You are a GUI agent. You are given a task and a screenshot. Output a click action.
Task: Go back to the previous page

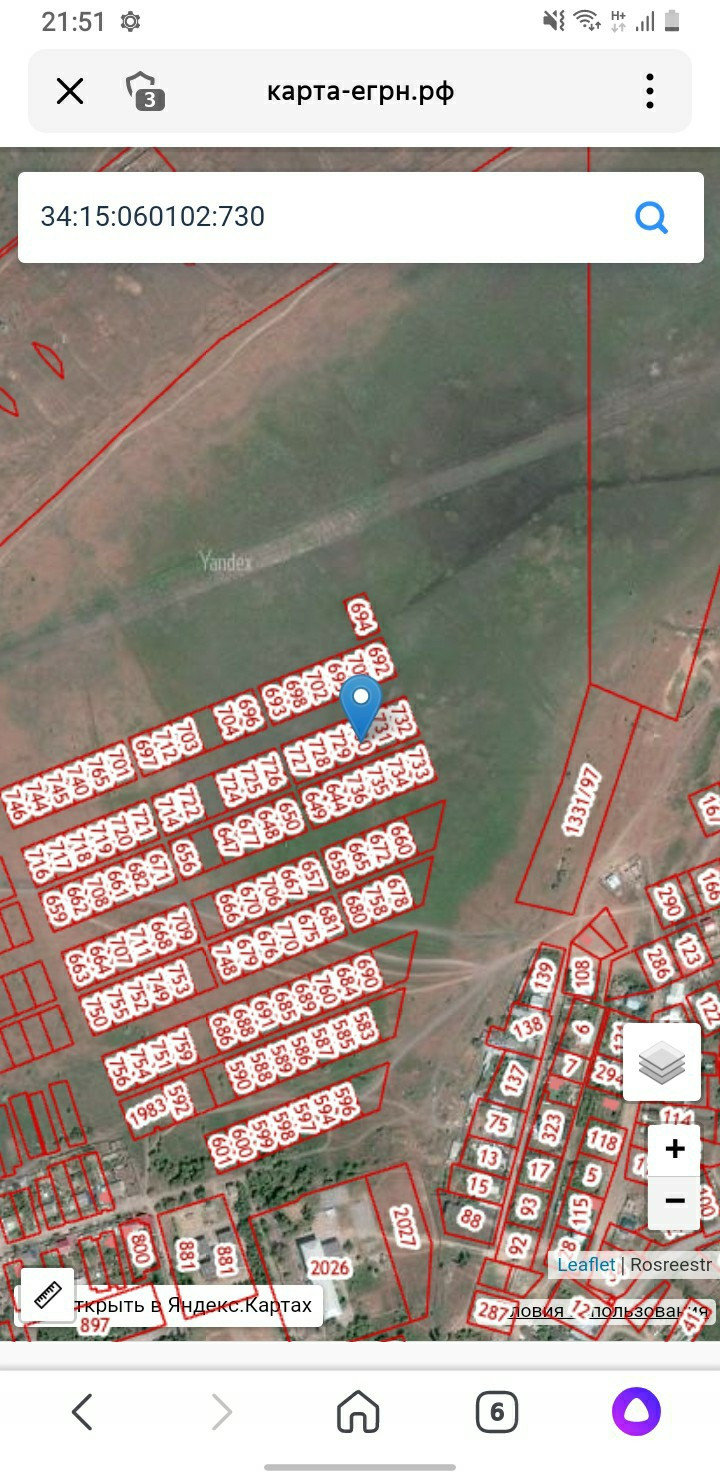[x=83, y=1413]
